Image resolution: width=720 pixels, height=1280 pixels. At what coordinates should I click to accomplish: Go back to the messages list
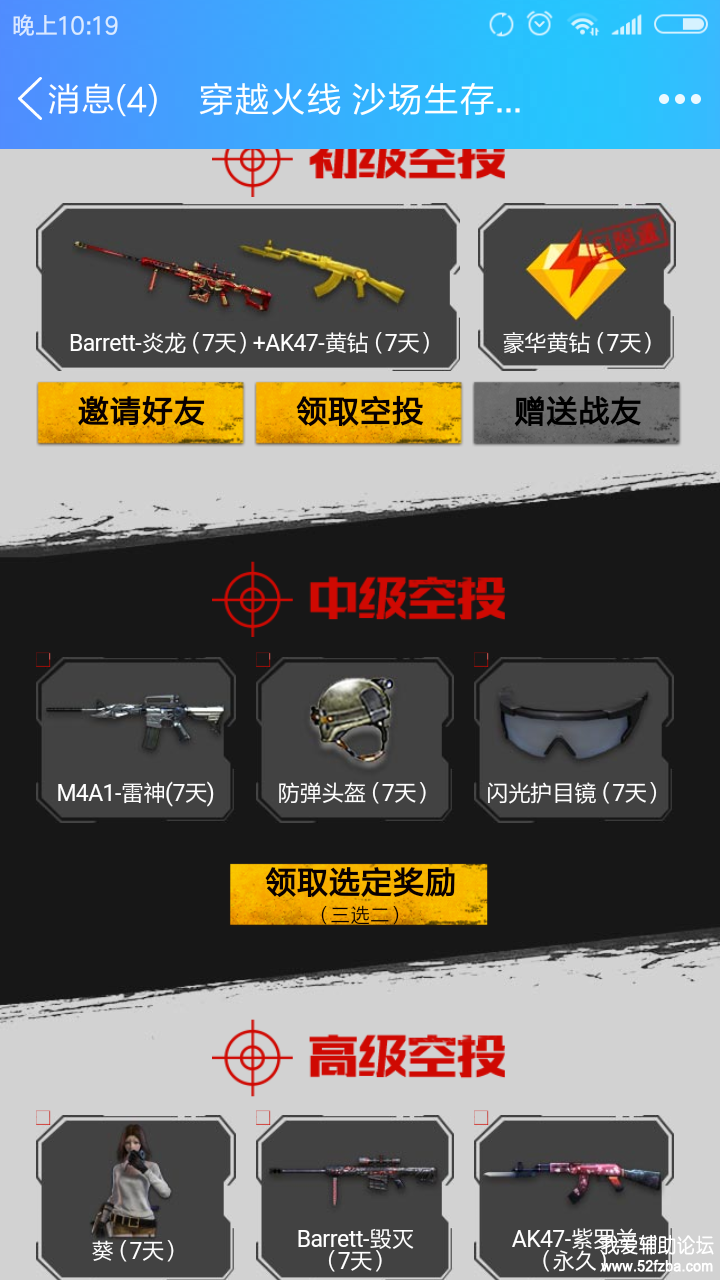coord(88,100)
